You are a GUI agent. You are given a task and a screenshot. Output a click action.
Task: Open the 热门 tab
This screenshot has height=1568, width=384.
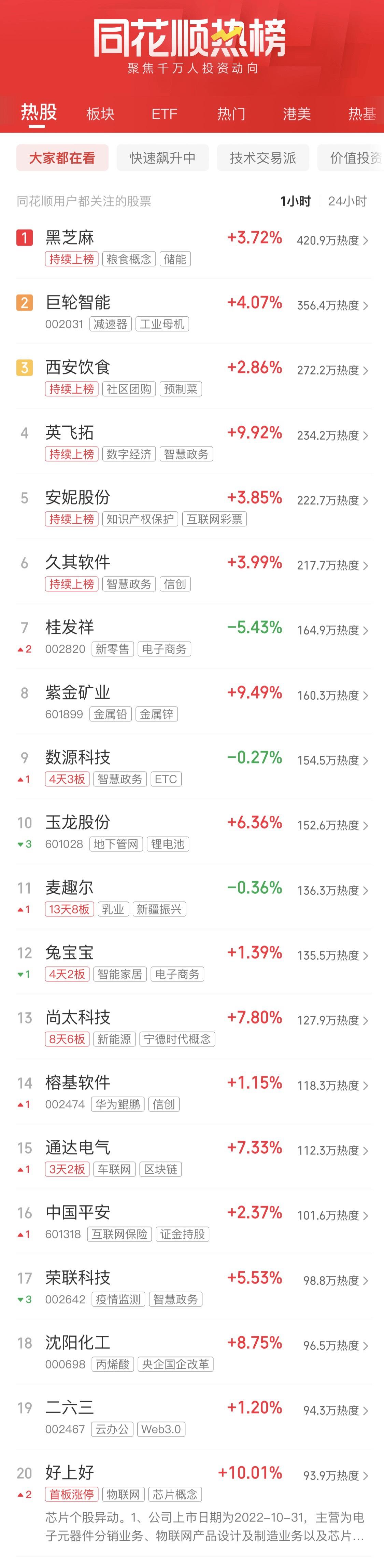231,114
